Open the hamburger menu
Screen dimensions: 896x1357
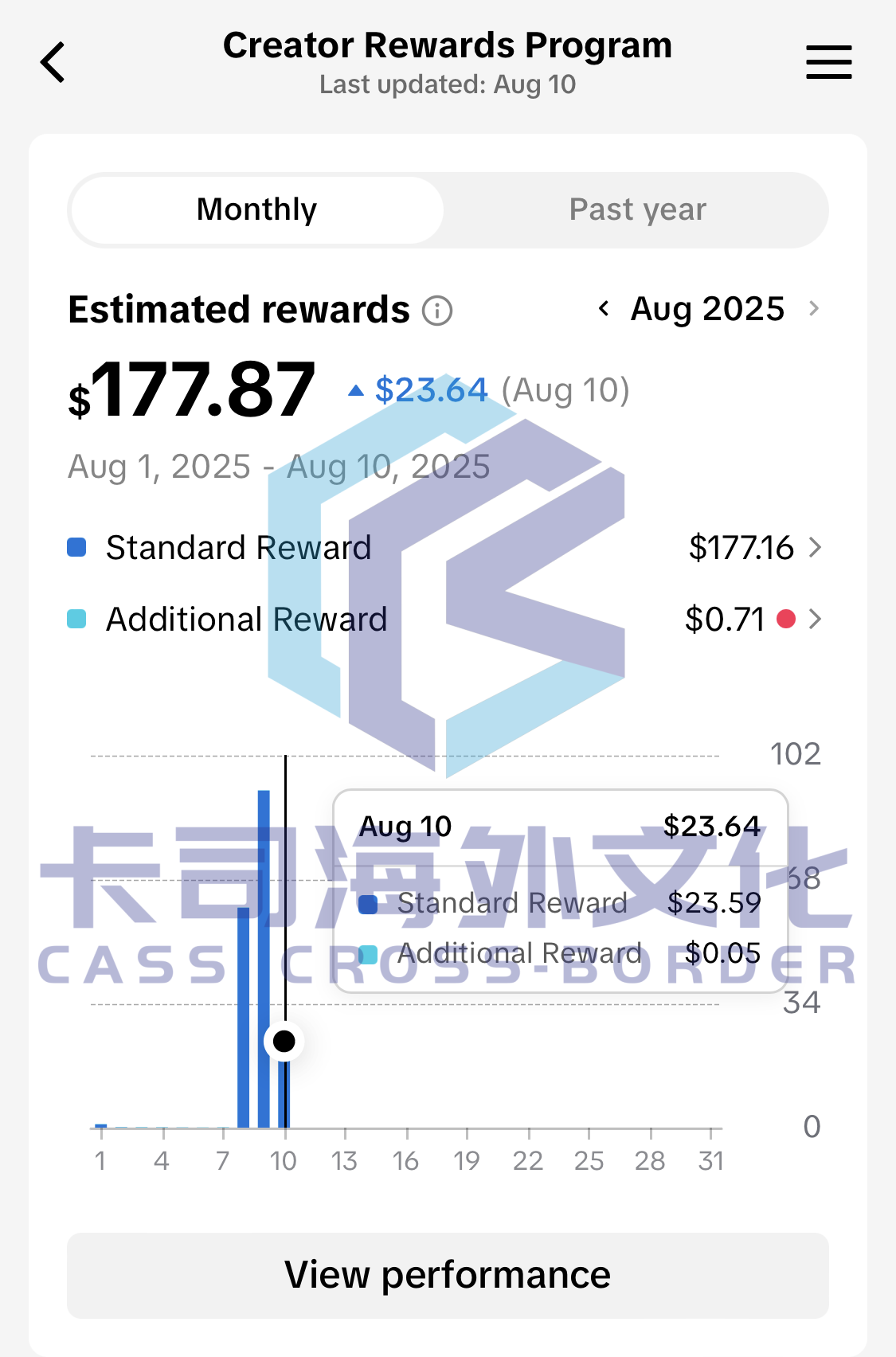click(828, 62)
